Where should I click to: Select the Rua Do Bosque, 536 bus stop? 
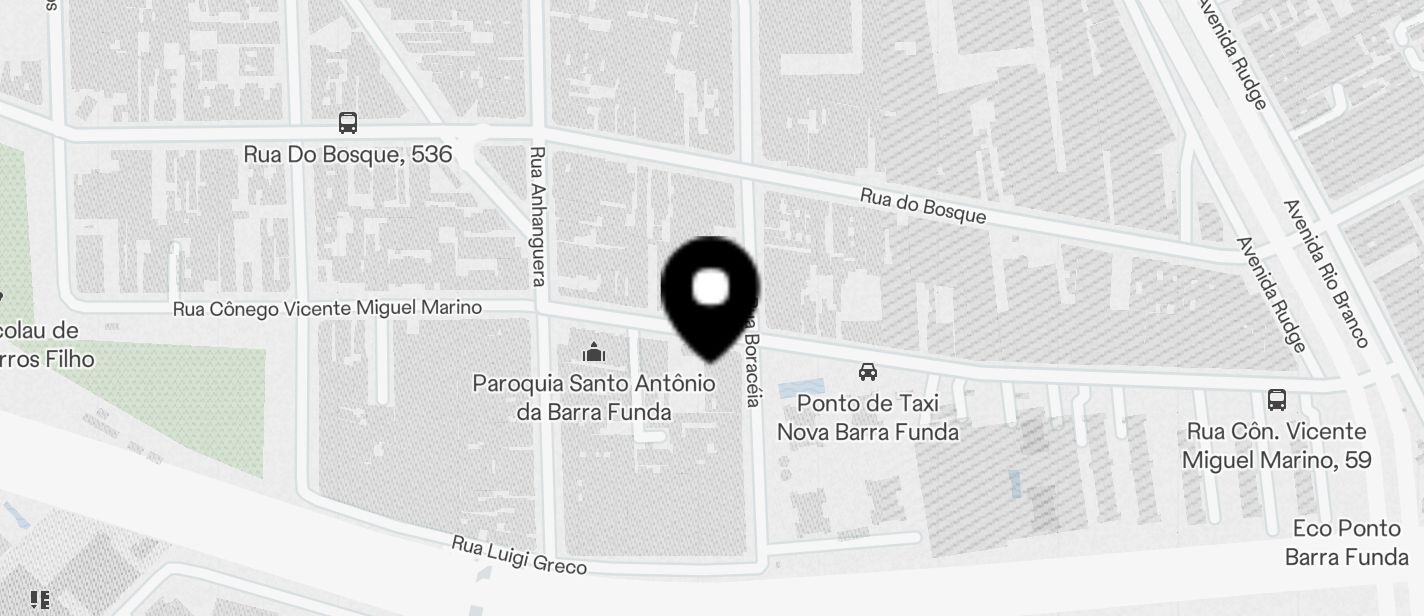tap(347, 124)
